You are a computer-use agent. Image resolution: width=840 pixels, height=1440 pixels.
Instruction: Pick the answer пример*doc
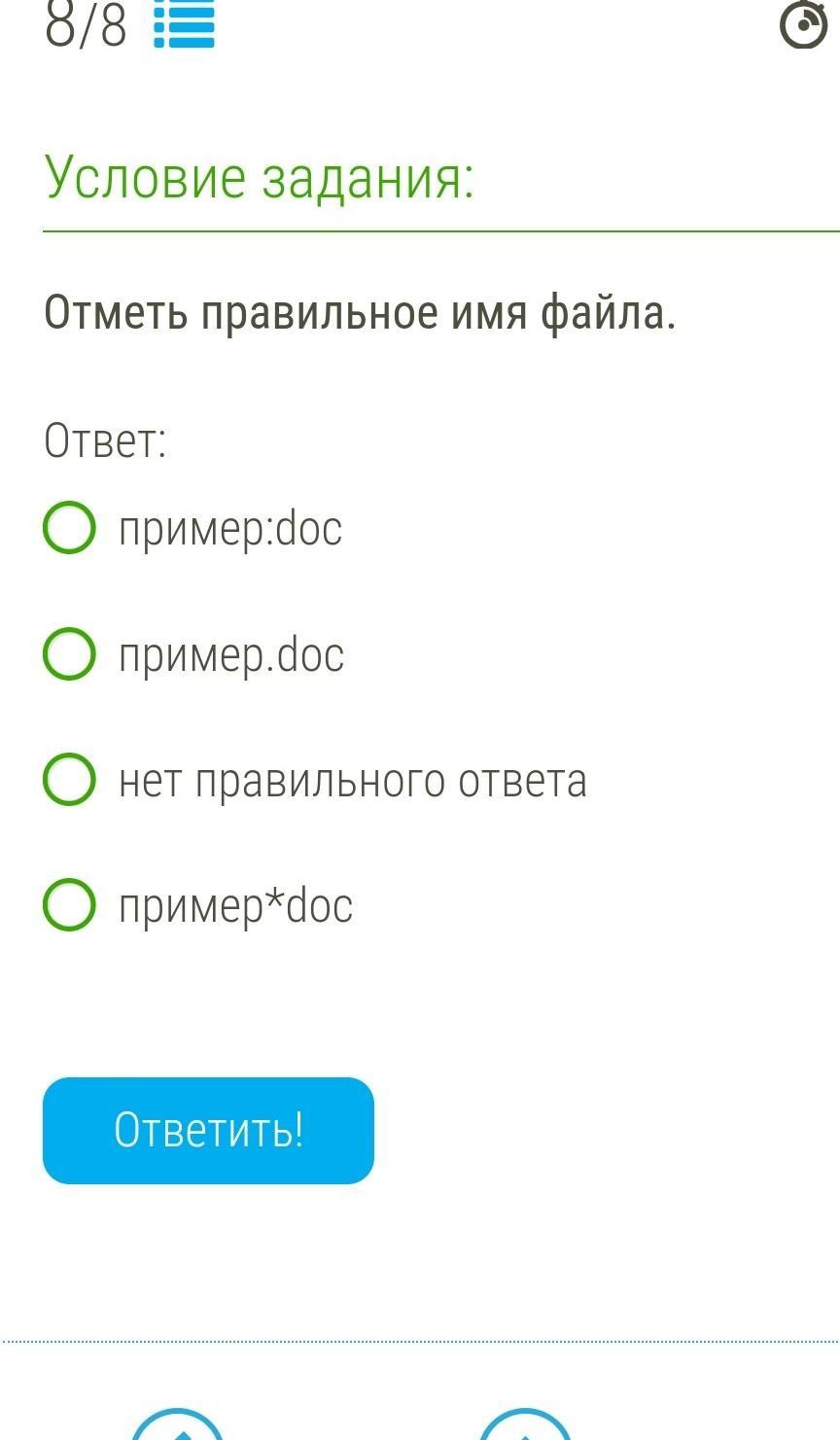coord(70,905)
